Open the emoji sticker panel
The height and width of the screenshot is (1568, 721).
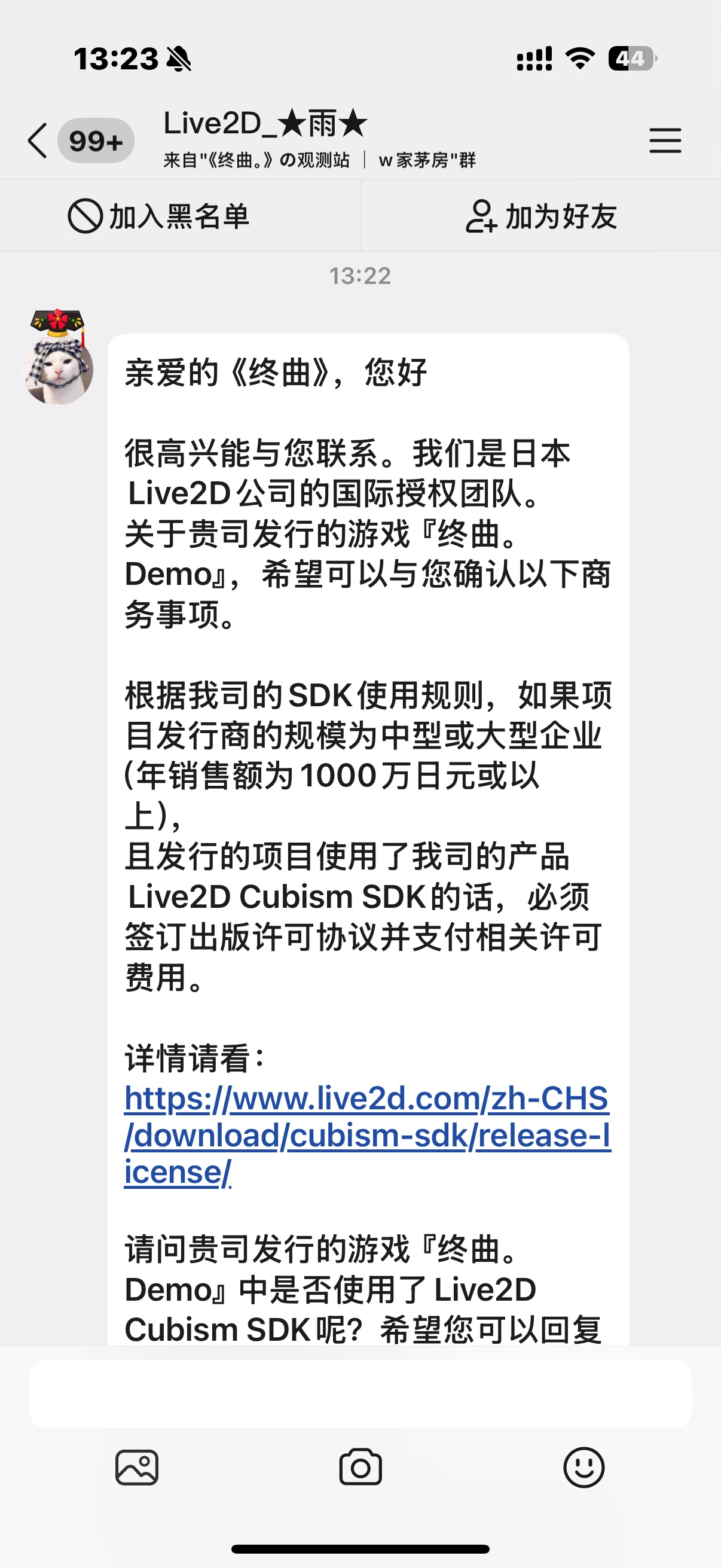coord(583,1467)
